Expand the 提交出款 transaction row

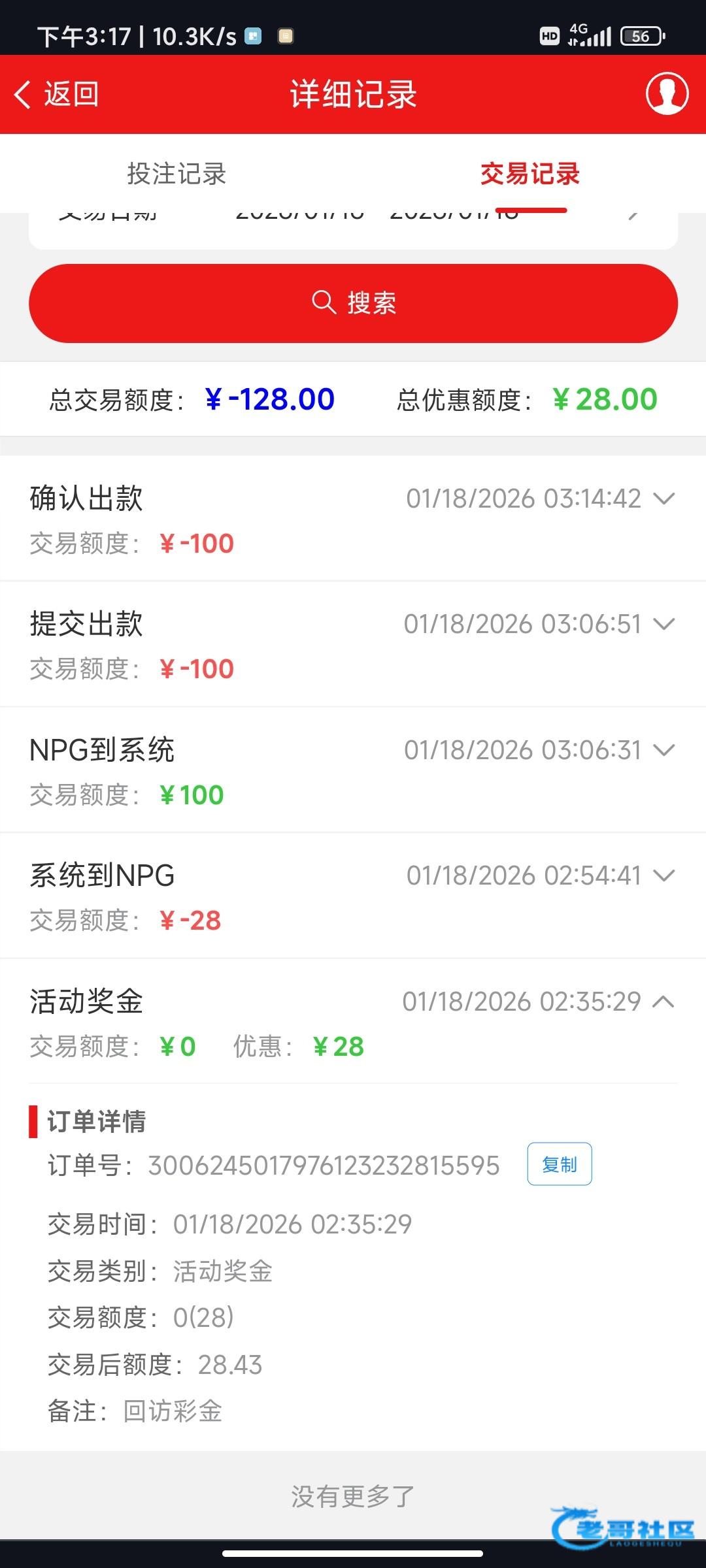click(x=664, y=625)
